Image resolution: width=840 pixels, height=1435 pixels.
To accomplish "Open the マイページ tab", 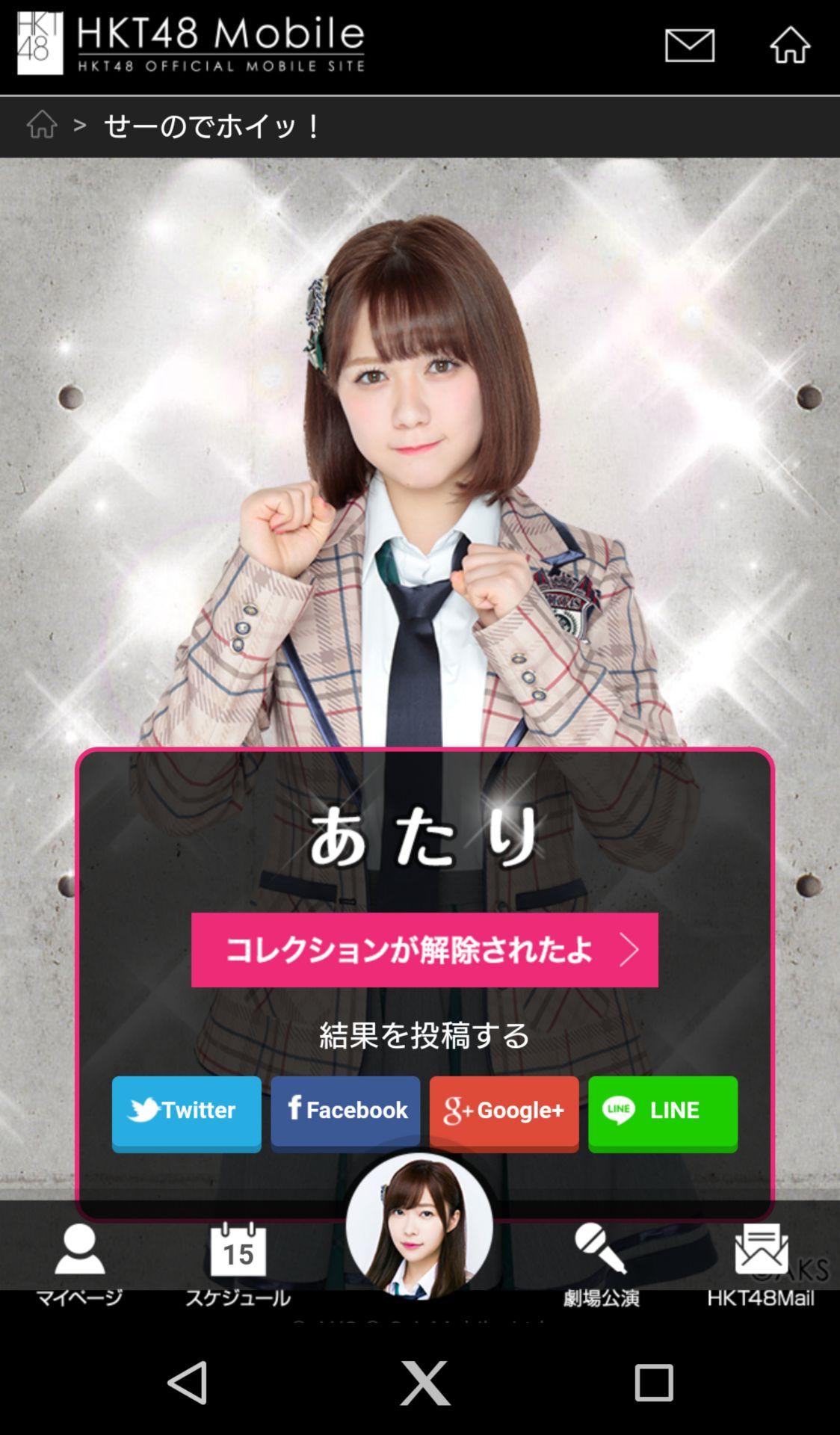I will [x=79, y=1263].
